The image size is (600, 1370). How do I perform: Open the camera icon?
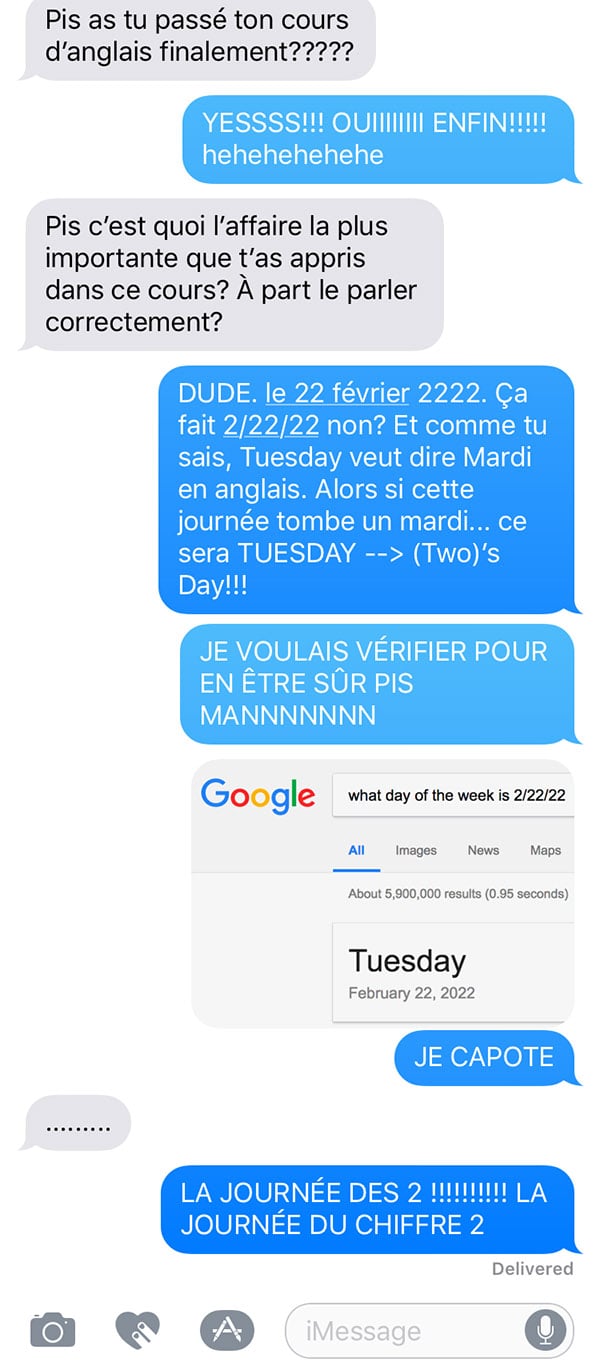click(x=53, y=1330)
